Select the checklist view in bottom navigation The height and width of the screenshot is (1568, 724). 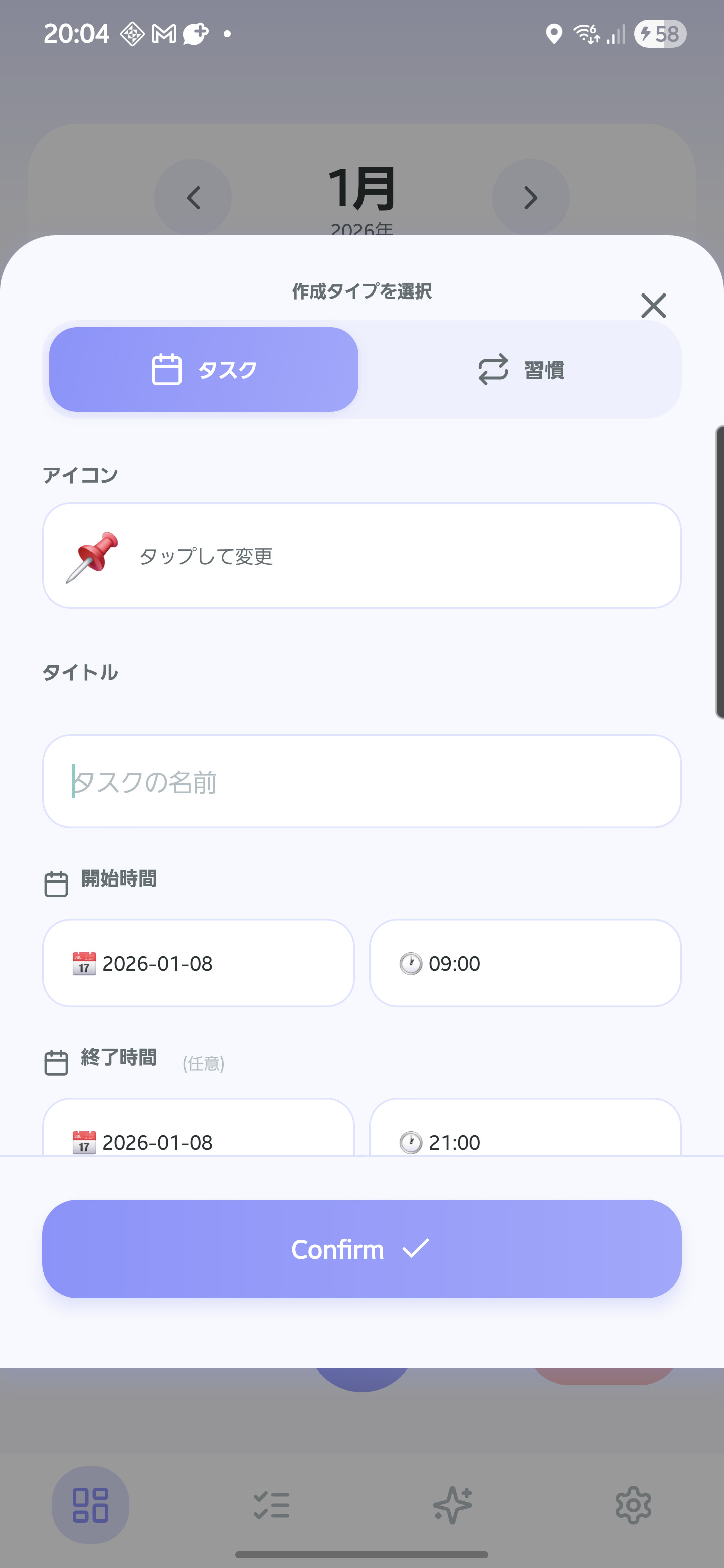click(271, 1505)
